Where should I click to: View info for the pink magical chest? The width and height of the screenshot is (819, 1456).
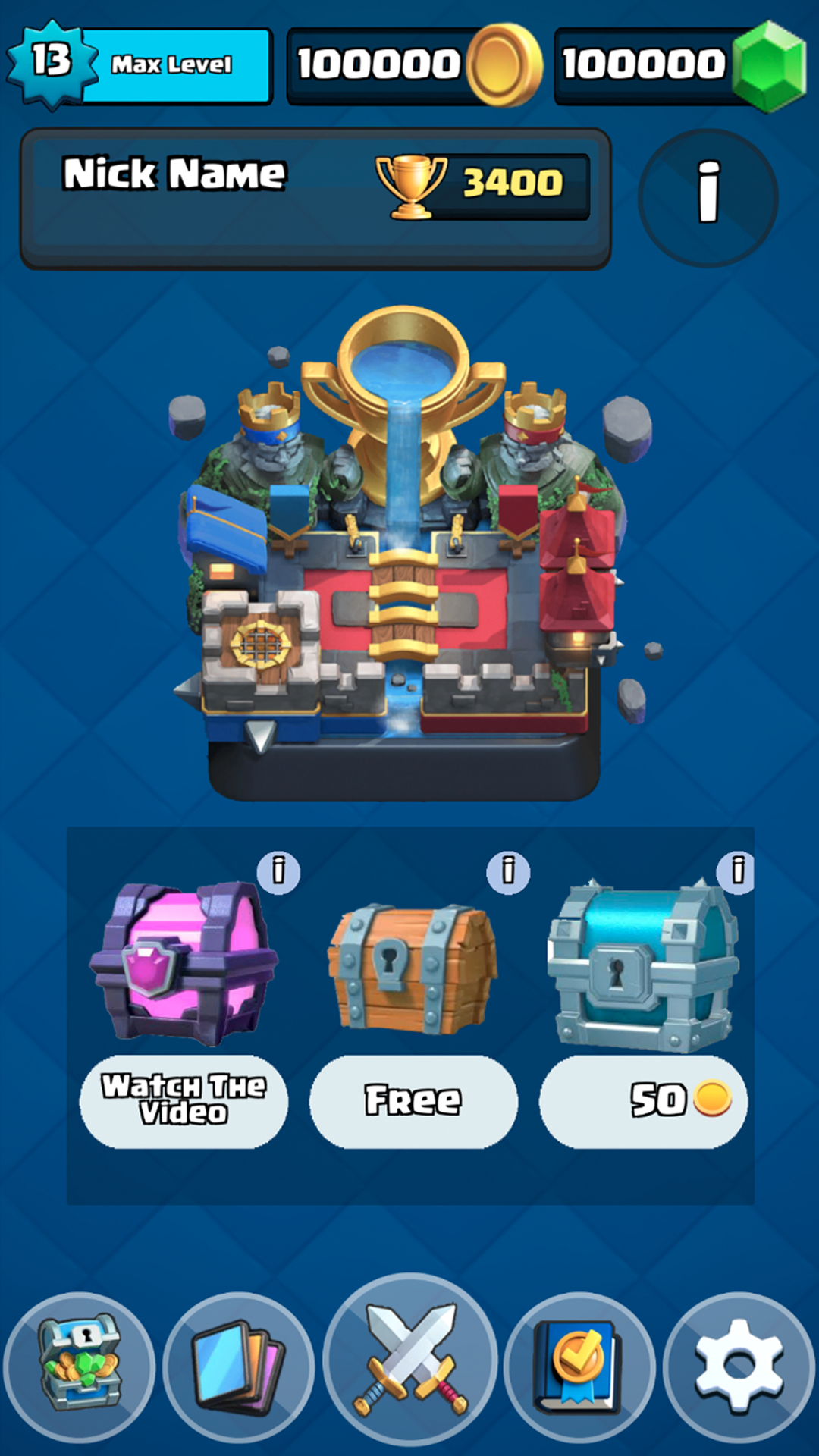coord(278,872)
